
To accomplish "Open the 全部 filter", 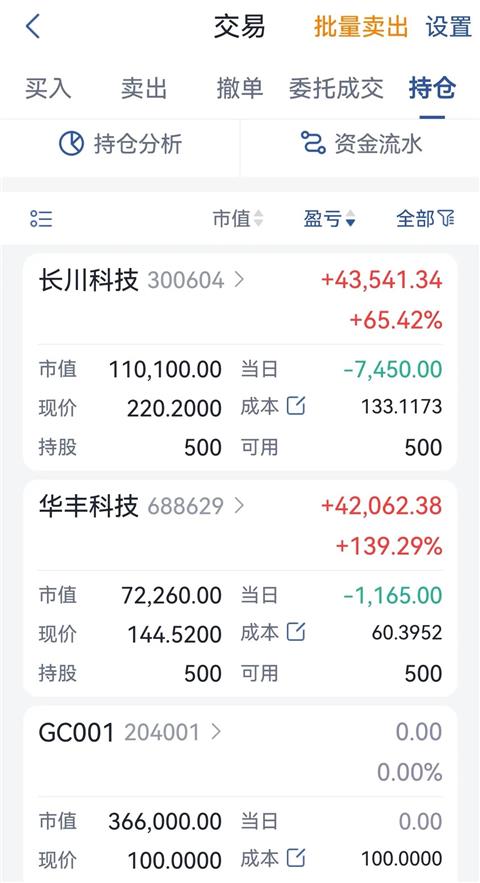I will pyautogui.click(x=425, y=218).
